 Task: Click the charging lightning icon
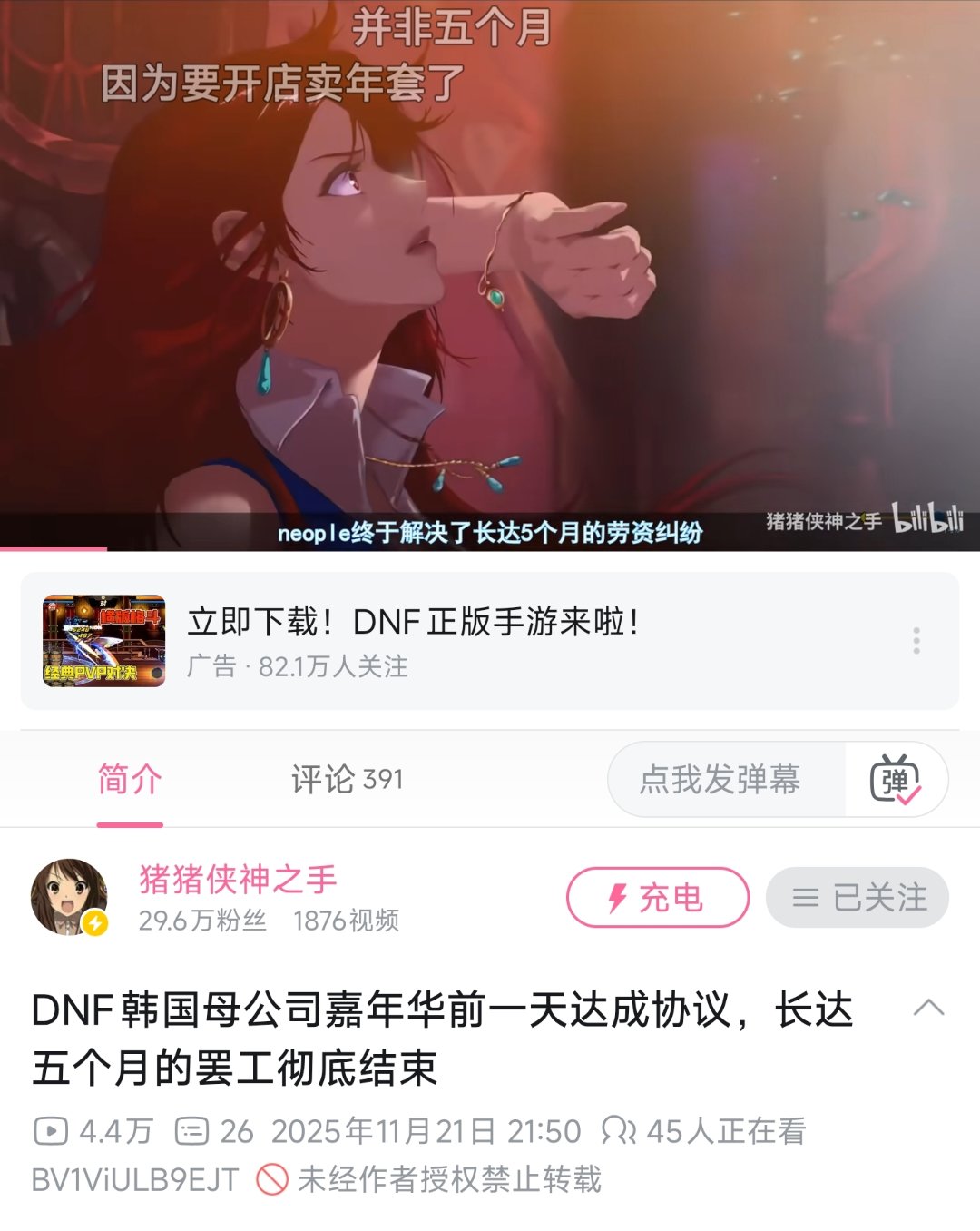click(x=618, y=897)
